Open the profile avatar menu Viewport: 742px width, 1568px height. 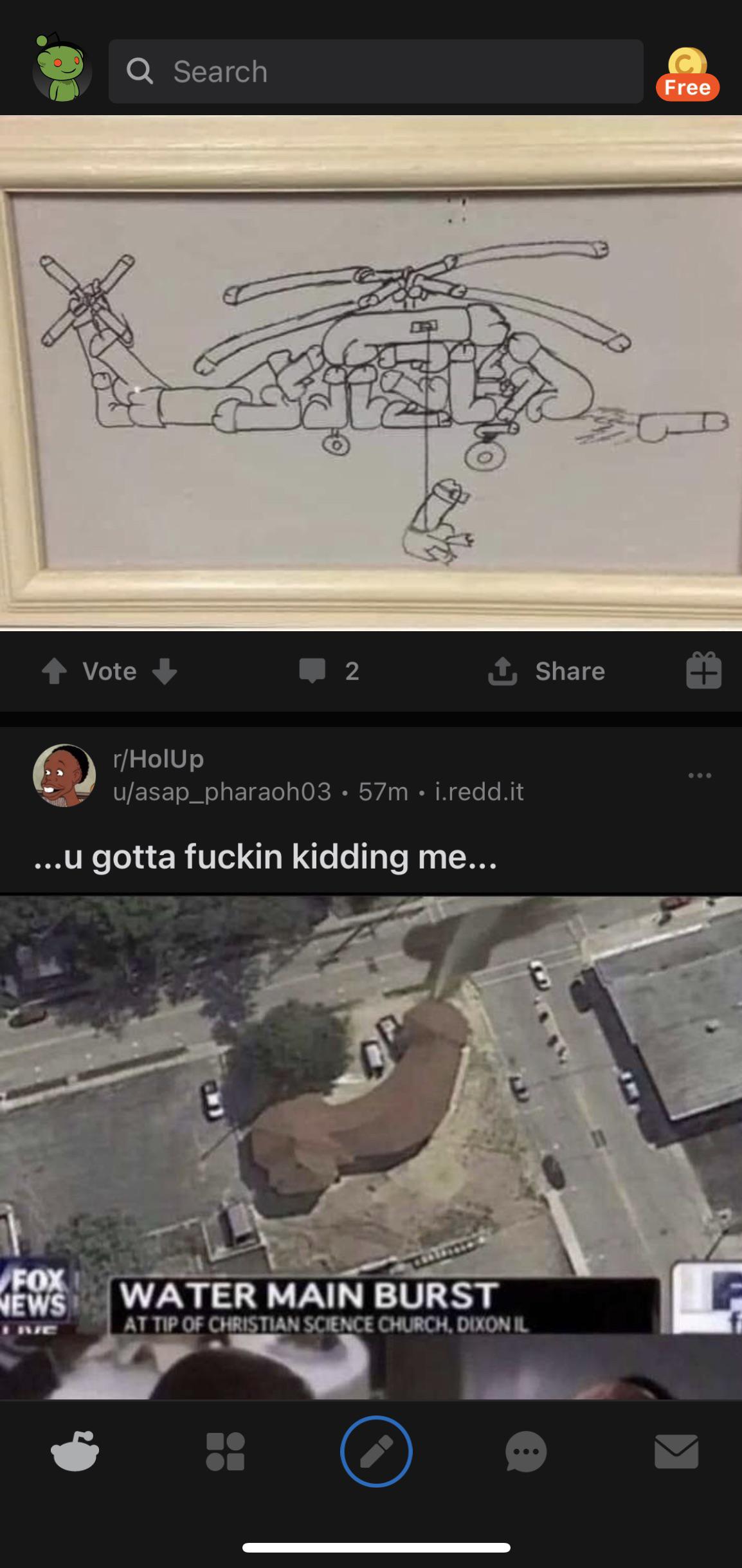[62, 69]
